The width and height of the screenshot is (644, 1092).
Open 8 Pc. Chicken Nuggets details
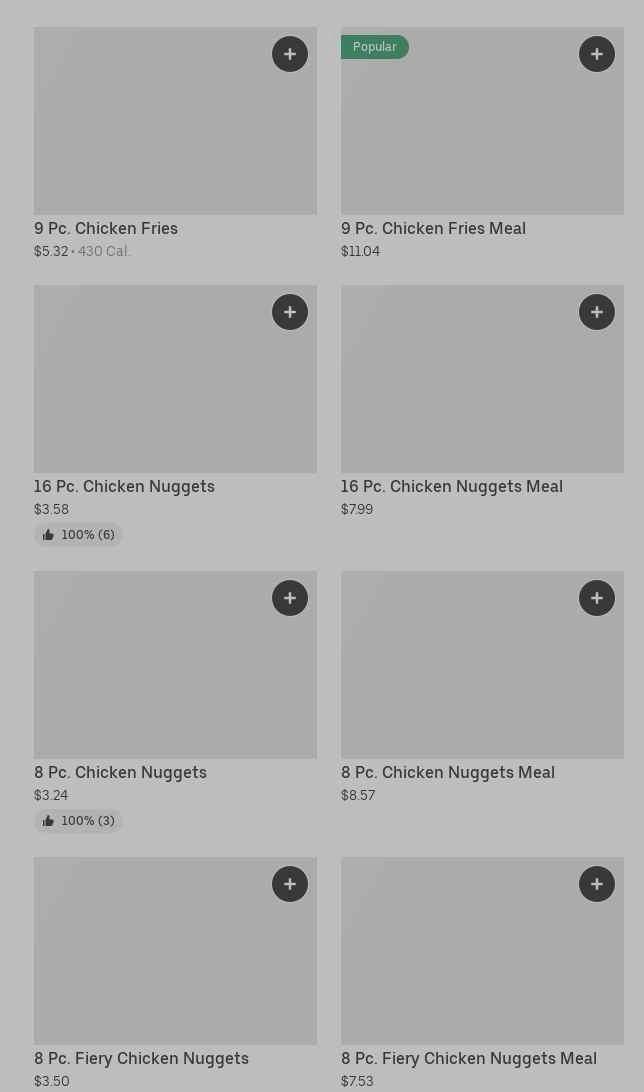click(x=175, y=702)
